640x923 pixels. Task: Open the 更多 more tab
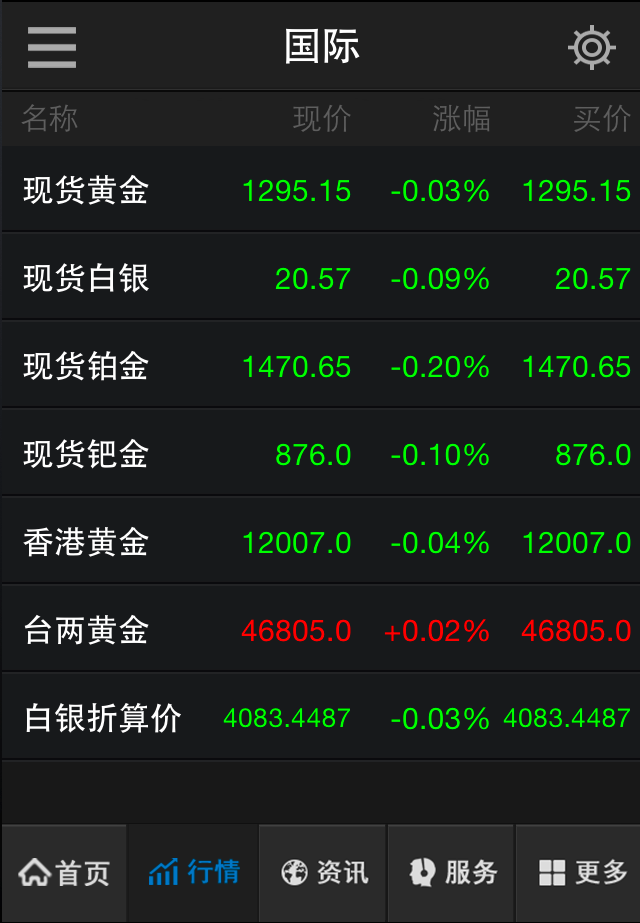[x=580, y=872]
